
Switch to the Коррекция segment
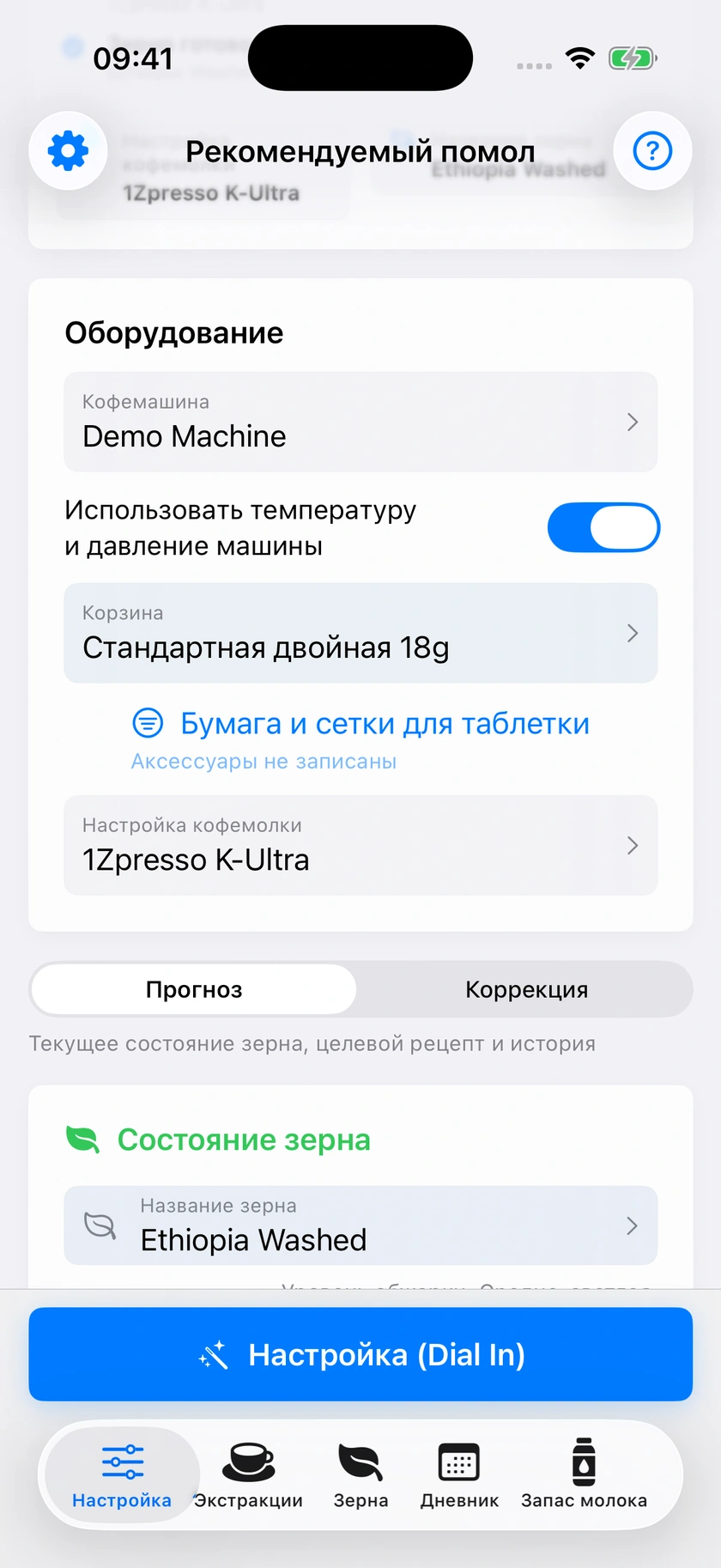coord(526,989)
